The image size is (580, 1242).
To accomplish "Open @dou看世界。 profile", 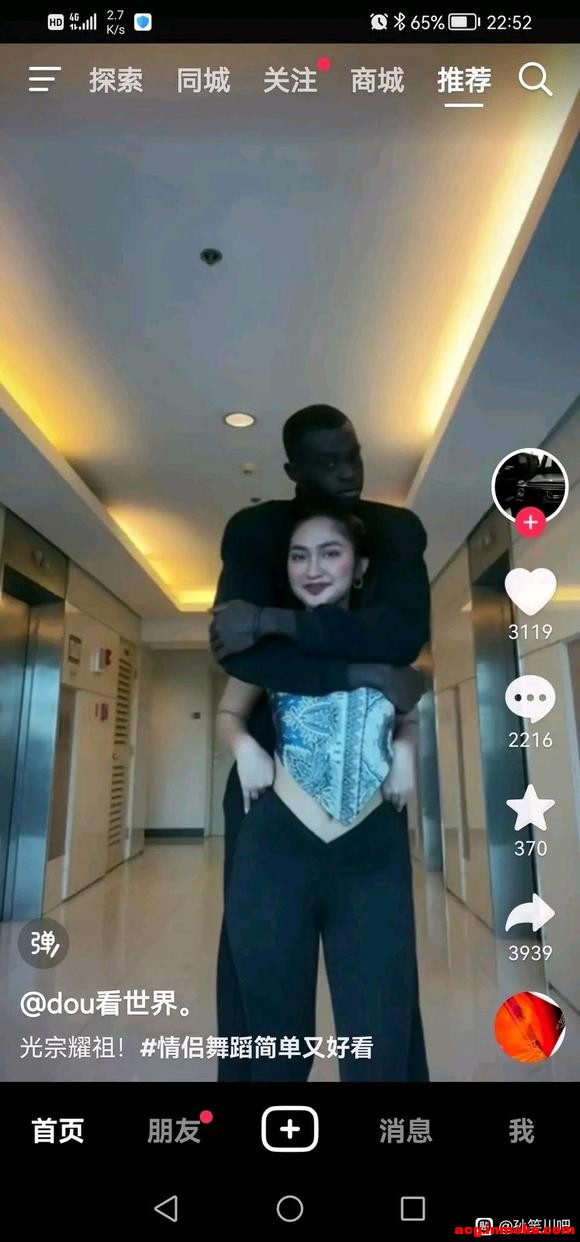I will click(x=107, y=1003).
